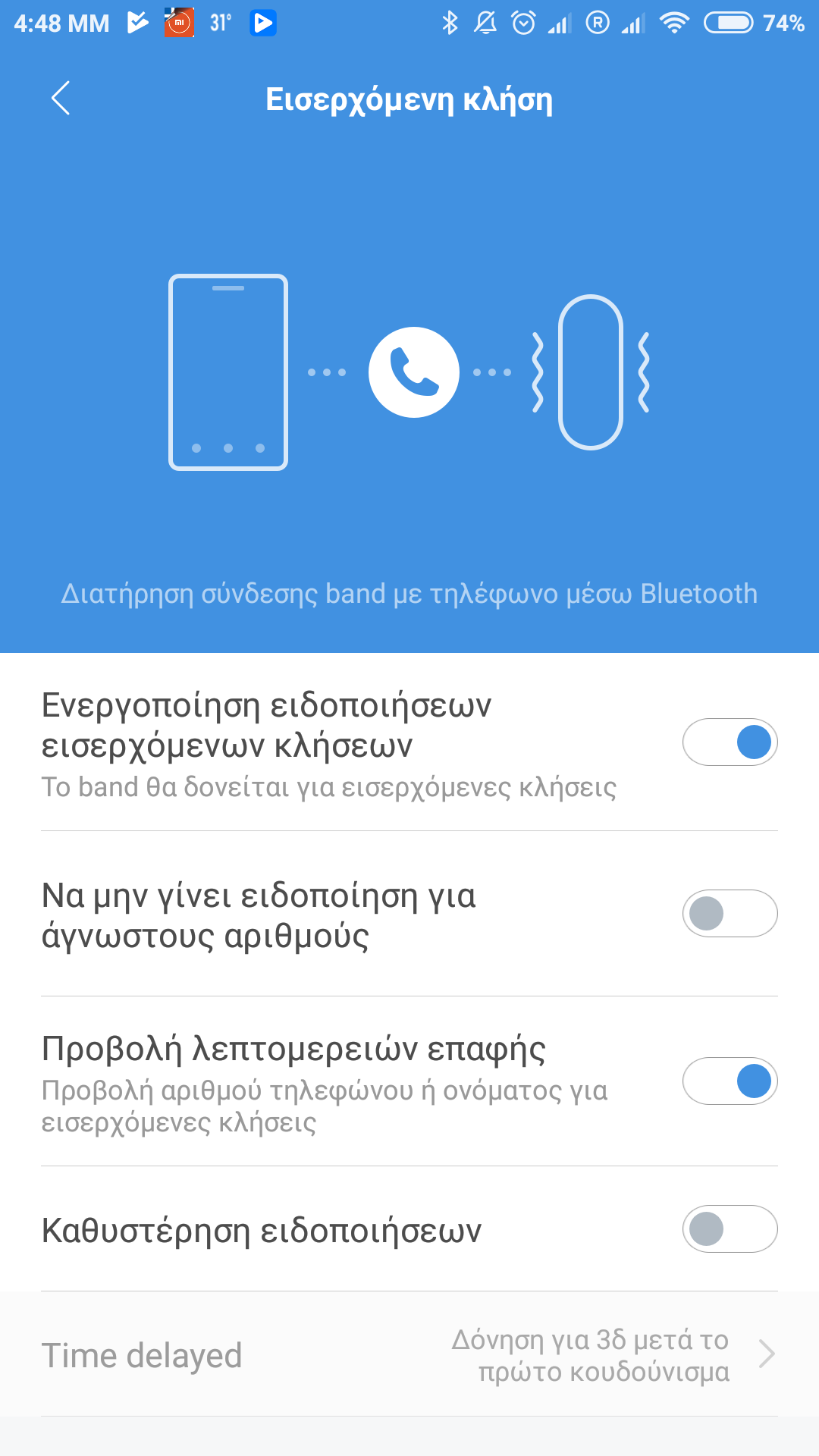
Task: Enable Καθυστέρηση ειδοποιήσεων switch
Action: 730,1228
